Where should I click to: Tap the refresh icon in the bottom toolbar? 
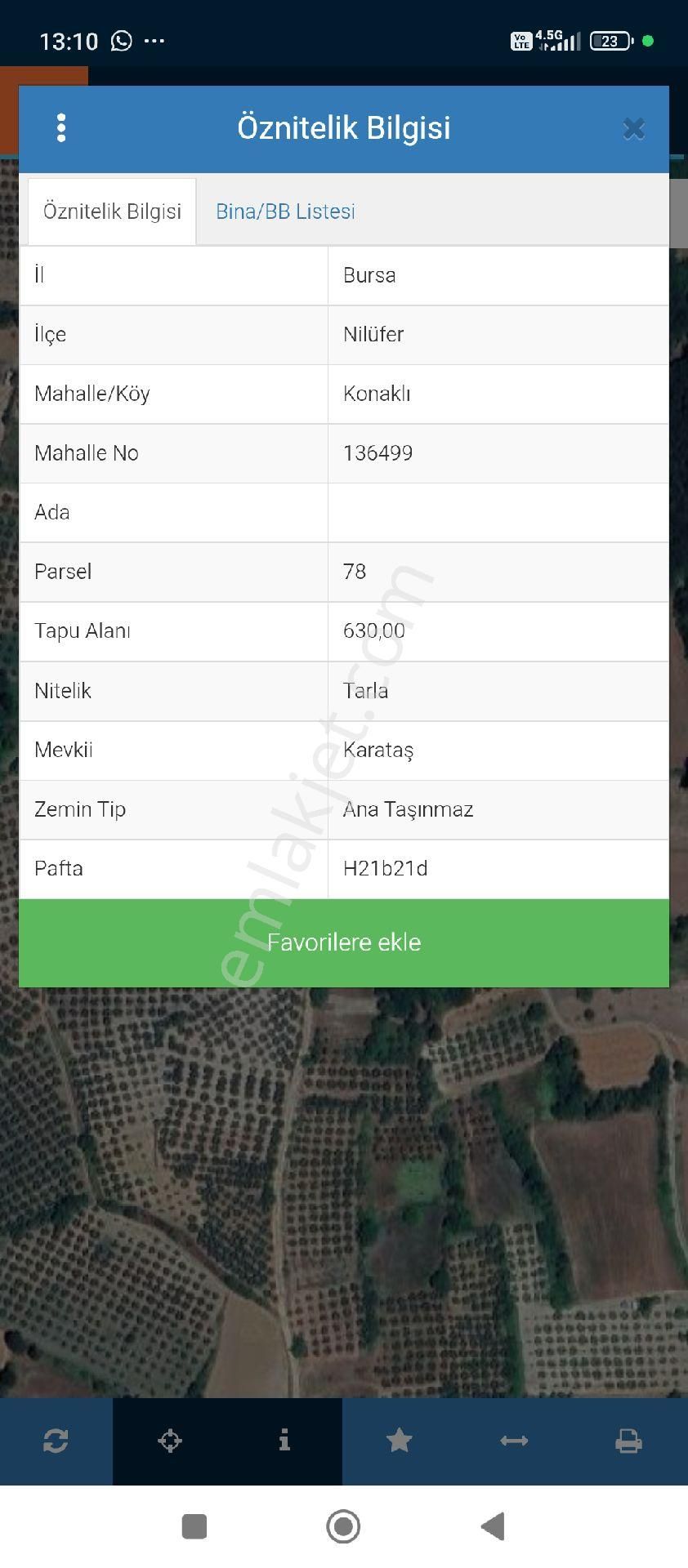point(56,1441)
